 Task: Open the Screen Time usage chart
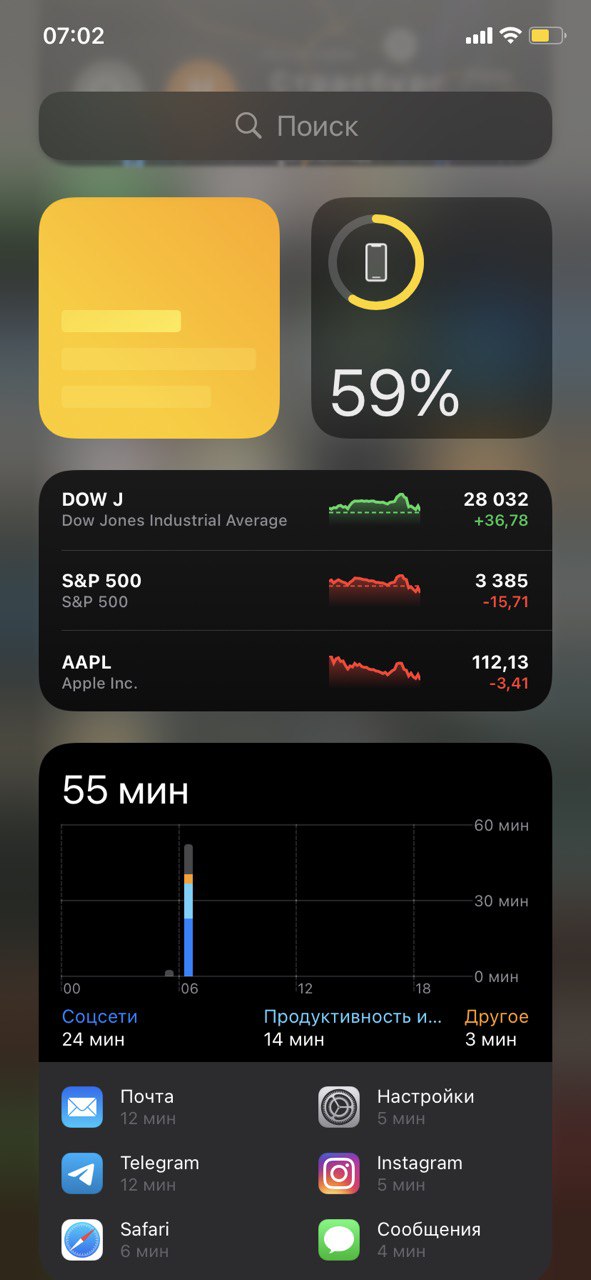pyautogui.click(x=295, y=902)
